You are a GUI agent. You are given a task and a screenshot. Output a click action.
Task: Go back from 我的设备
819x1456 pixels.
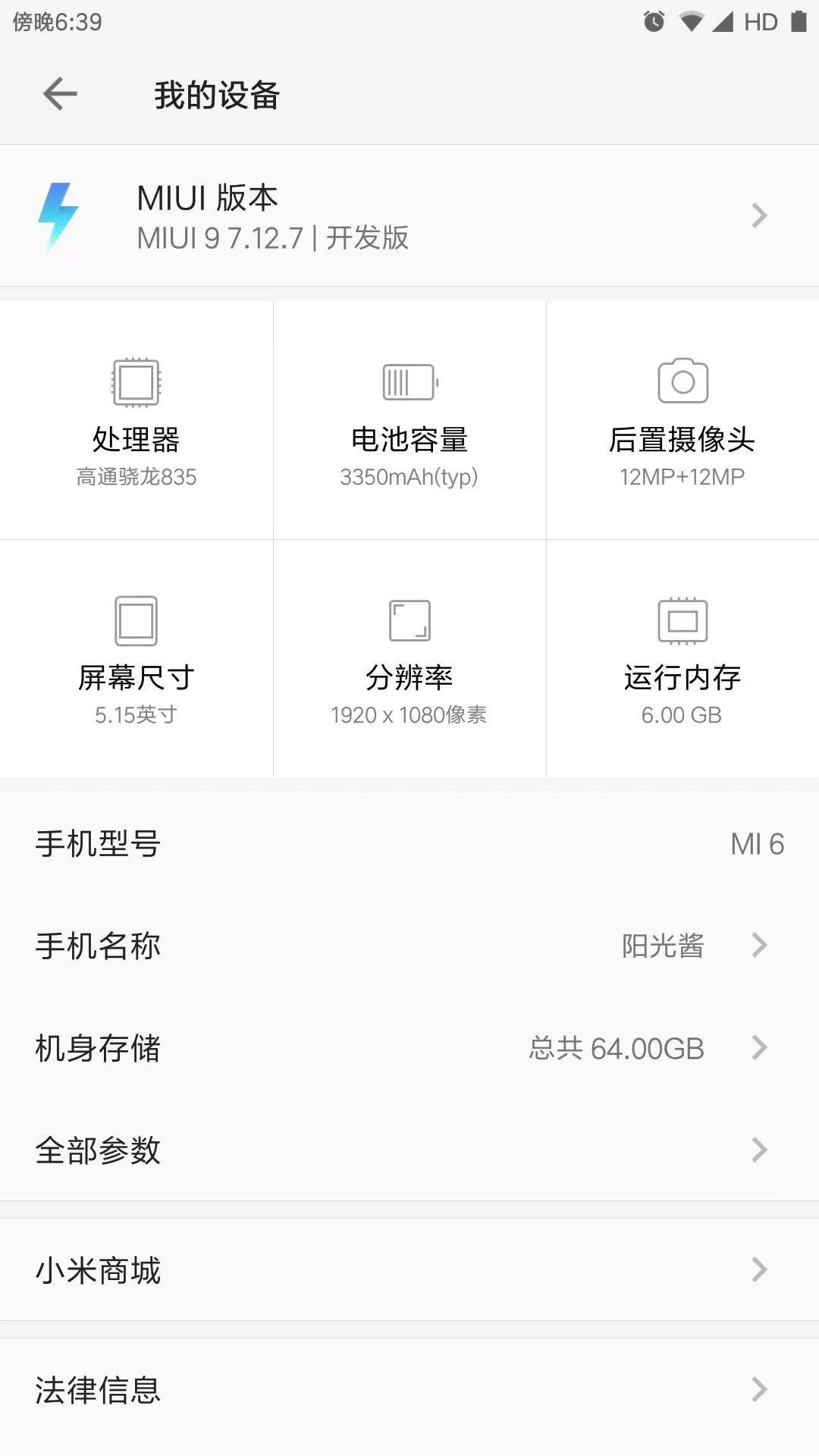[x=60, y=95]
